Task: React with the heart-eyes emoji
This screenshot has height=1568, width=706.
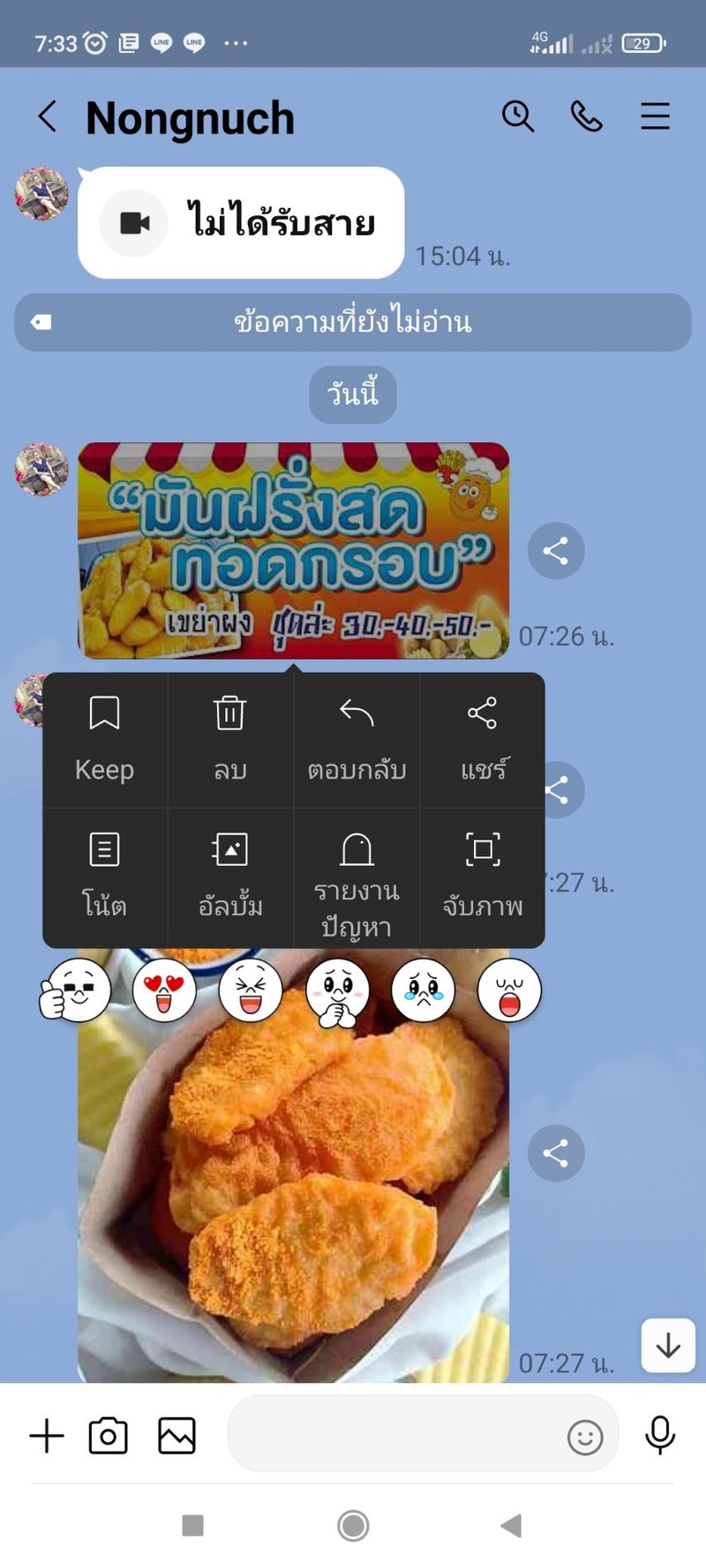Action: click(x=164, y=990)
